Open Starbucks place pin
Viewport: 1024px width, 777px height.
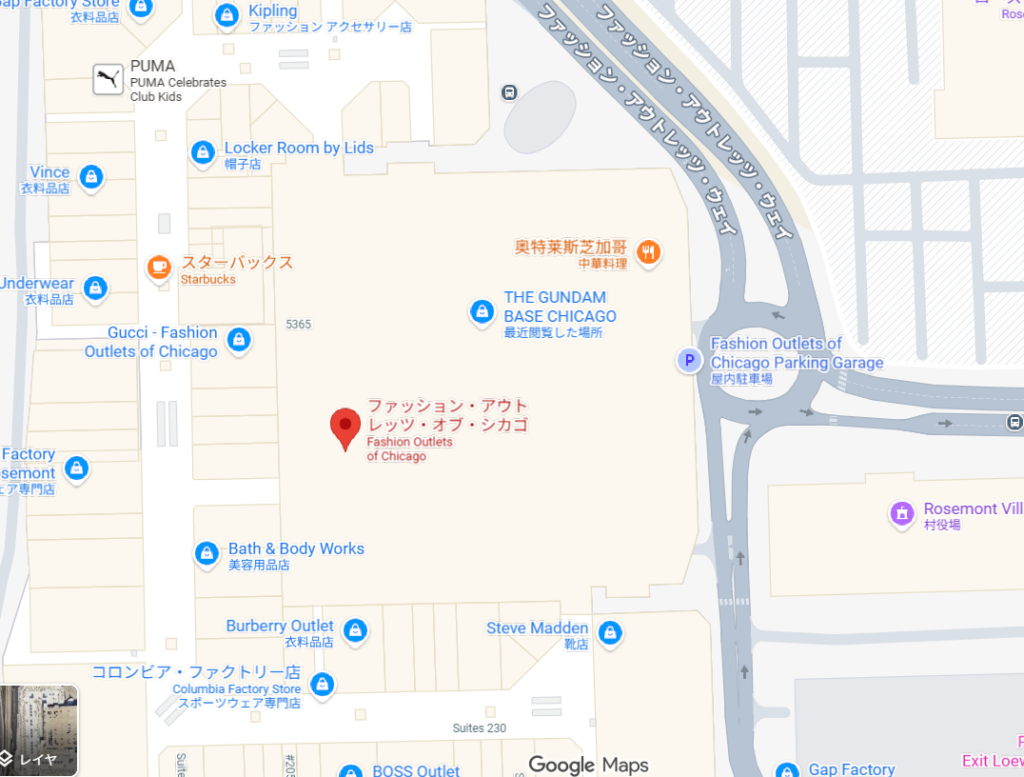coord(159,266)
